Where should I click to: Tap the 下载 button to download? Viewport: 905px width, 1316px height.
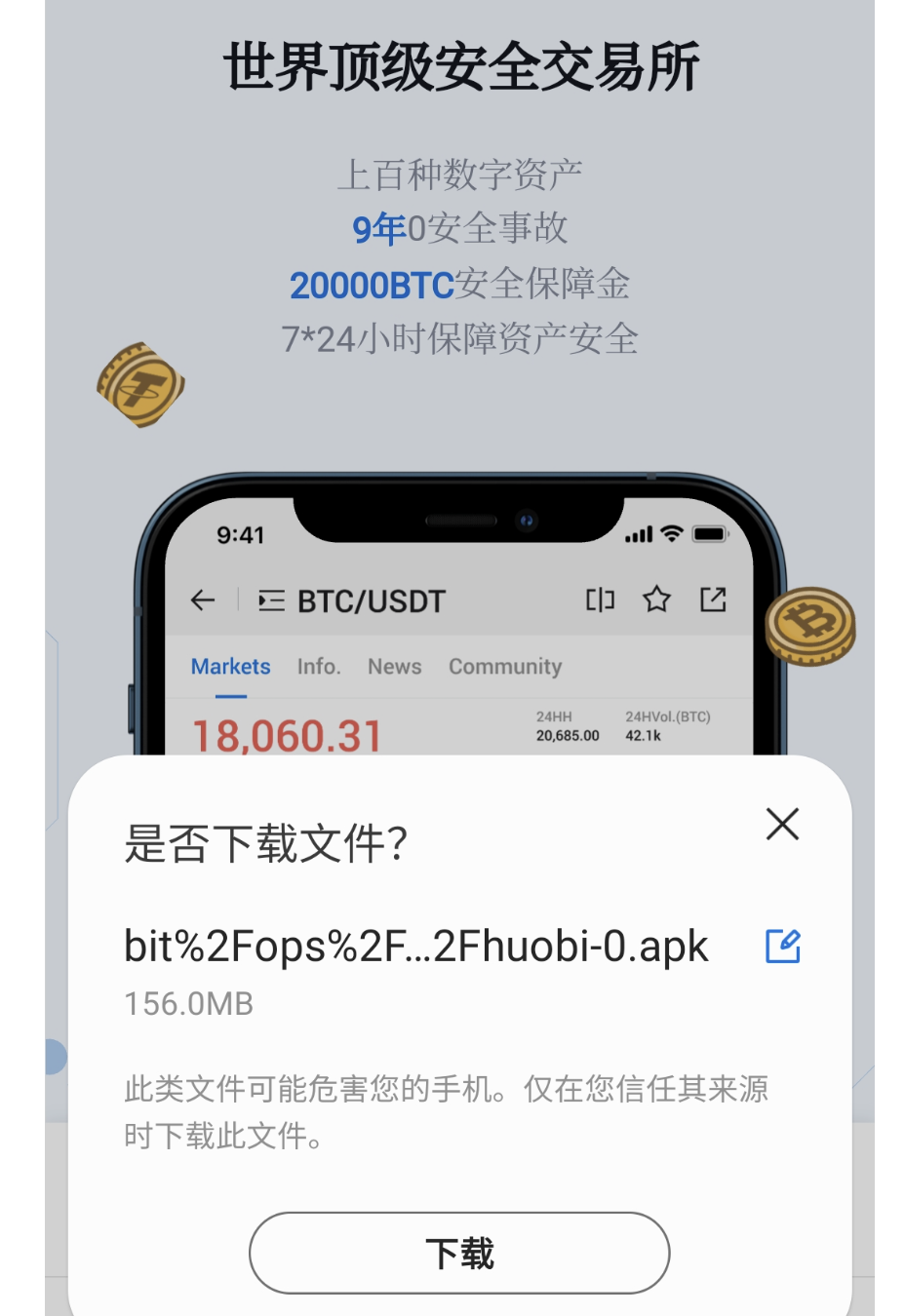pos(459,1253)
